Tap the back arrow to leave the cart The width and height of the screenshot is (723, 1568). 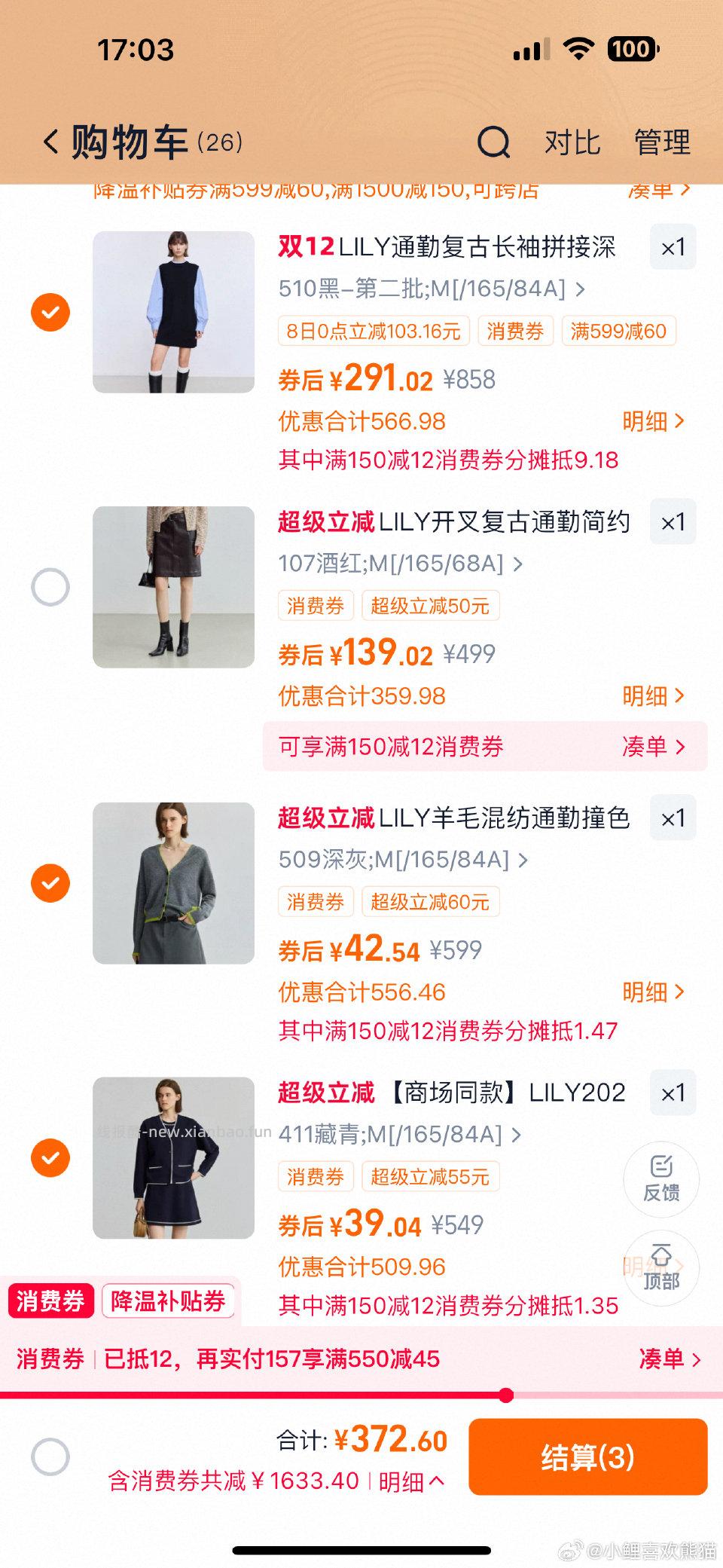50,143
